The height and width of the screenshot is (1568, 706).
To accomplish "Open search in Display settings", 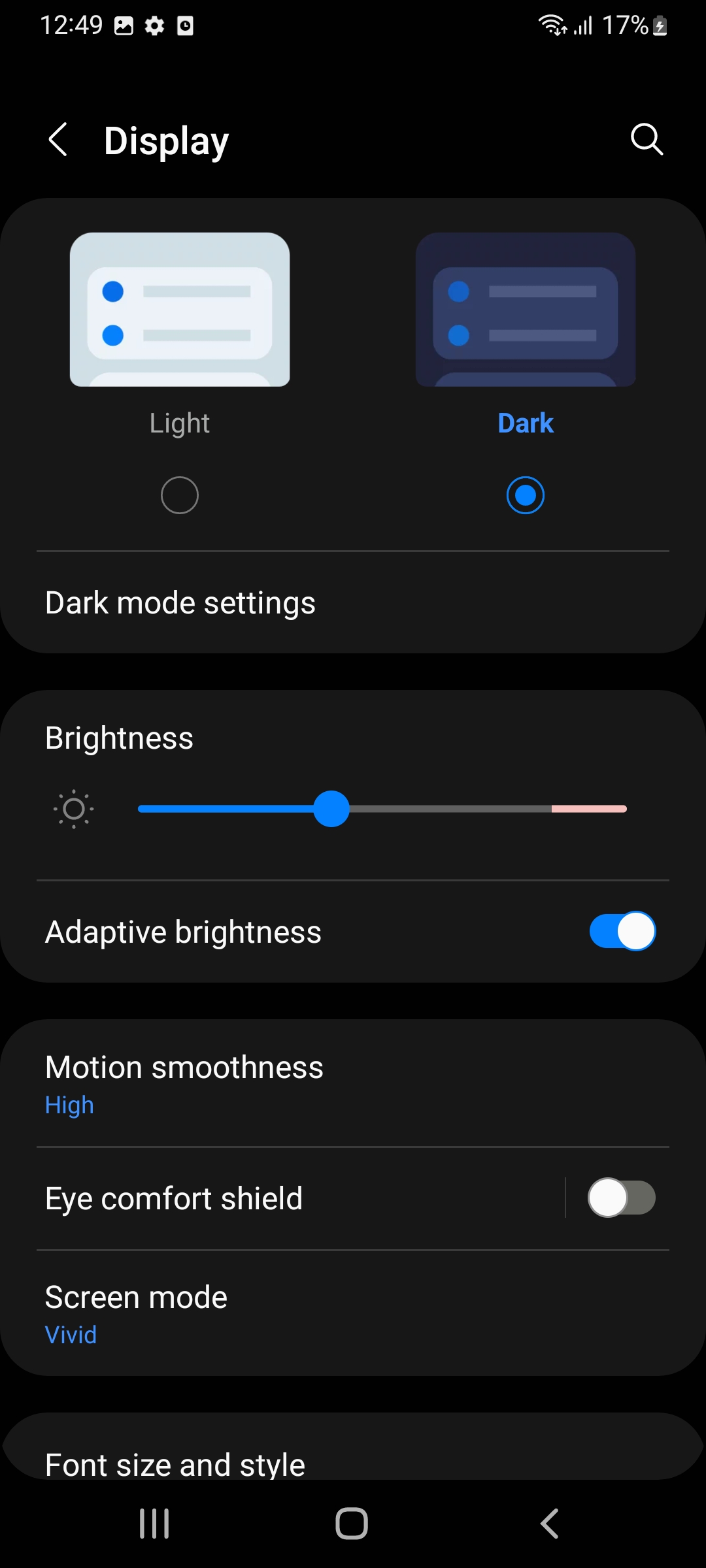I will (647, 139).
